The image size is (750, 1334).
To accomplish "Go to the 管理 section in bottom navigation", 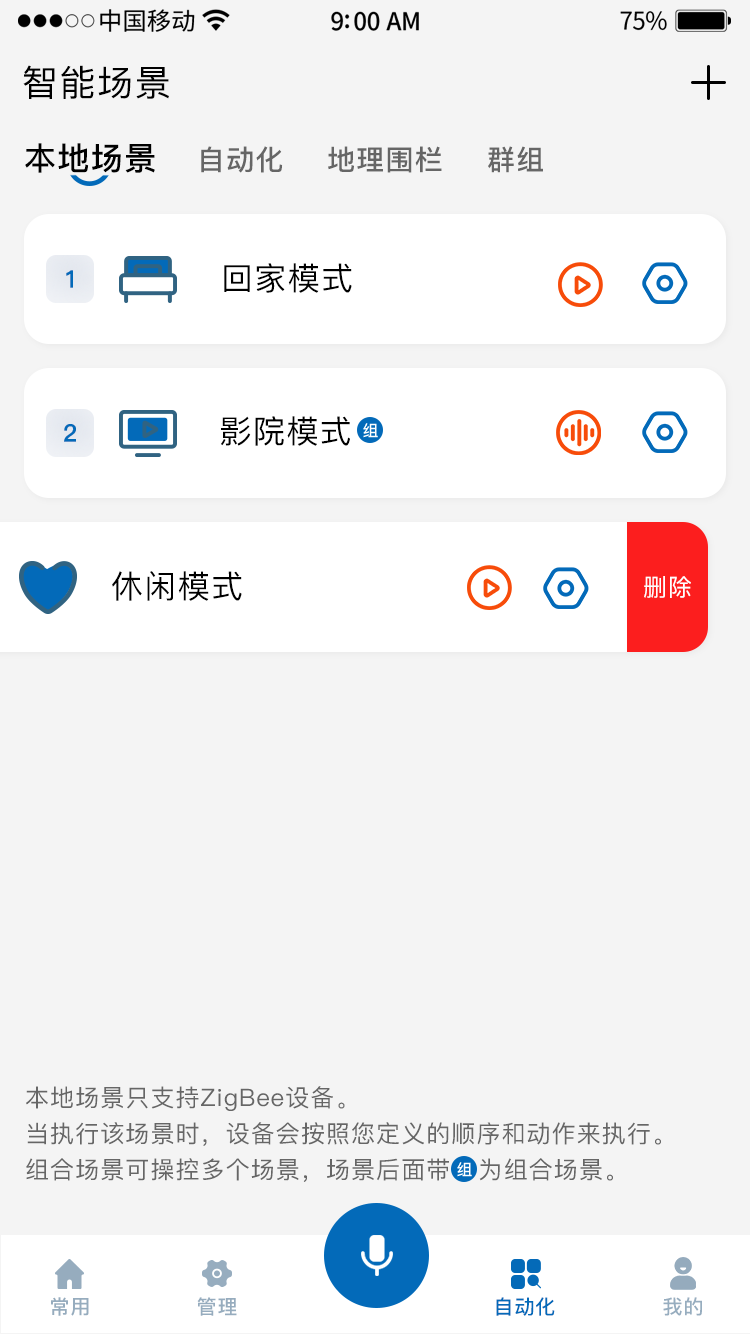I will (x=217, y=1285).
